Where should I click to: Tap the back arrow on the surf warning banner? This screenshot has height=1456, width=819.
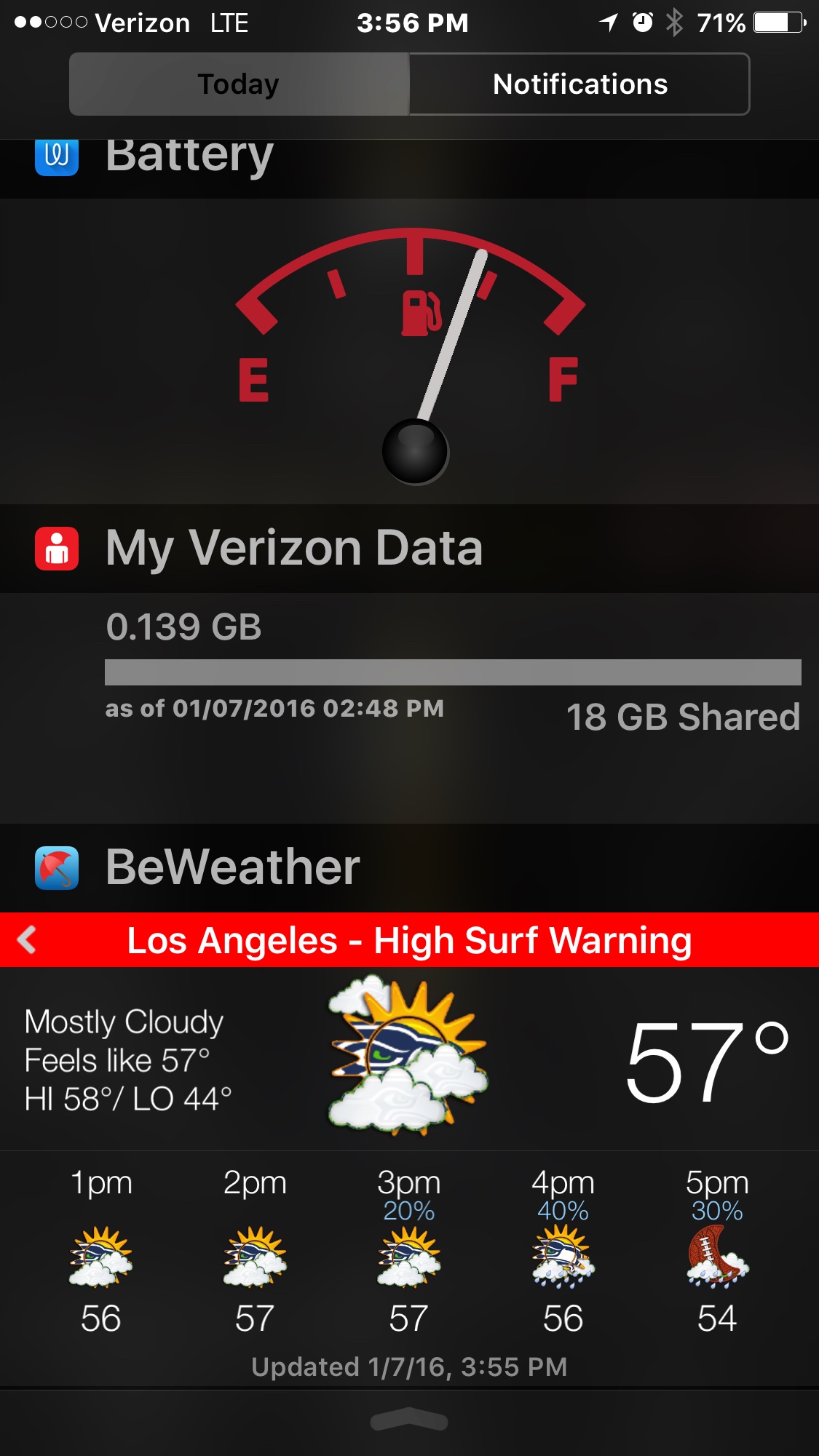pyautogui.click(x=28, y=939)
